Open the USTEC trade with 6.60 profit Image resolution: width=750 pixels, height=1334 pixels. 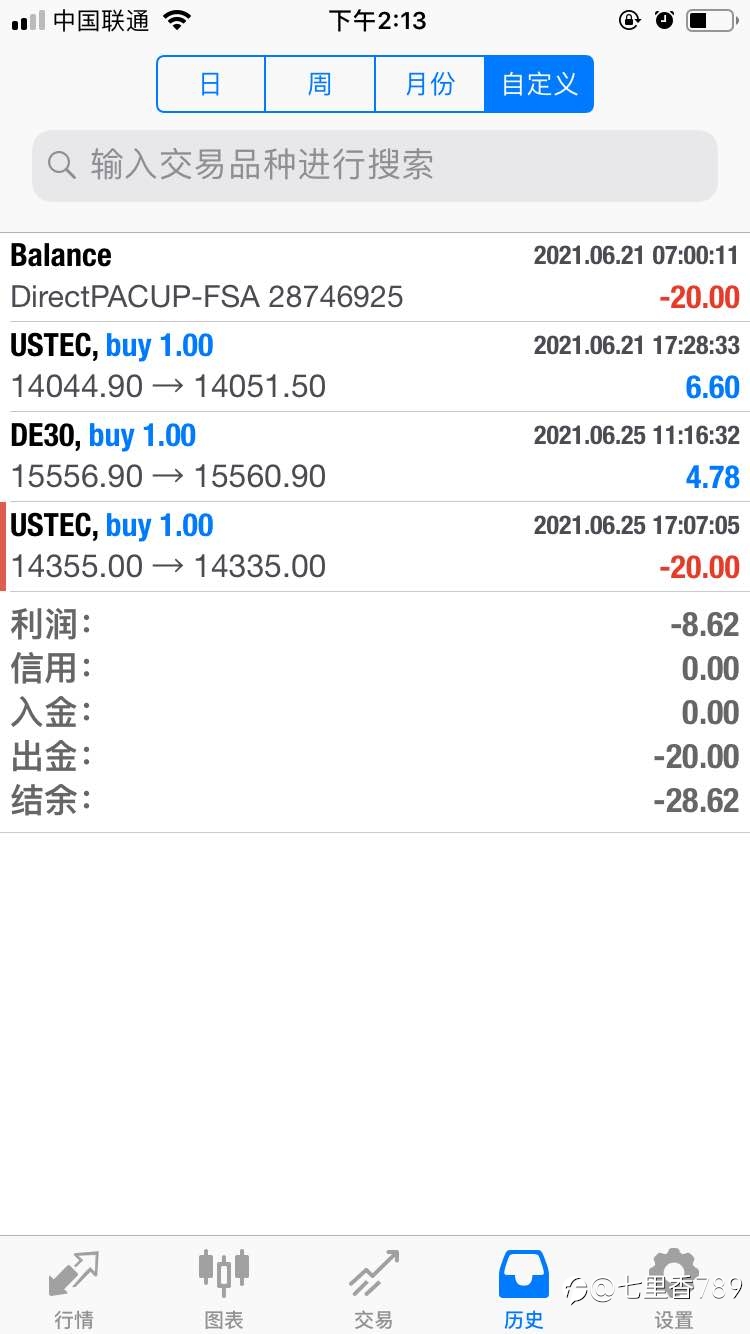(x=375, y=367)
